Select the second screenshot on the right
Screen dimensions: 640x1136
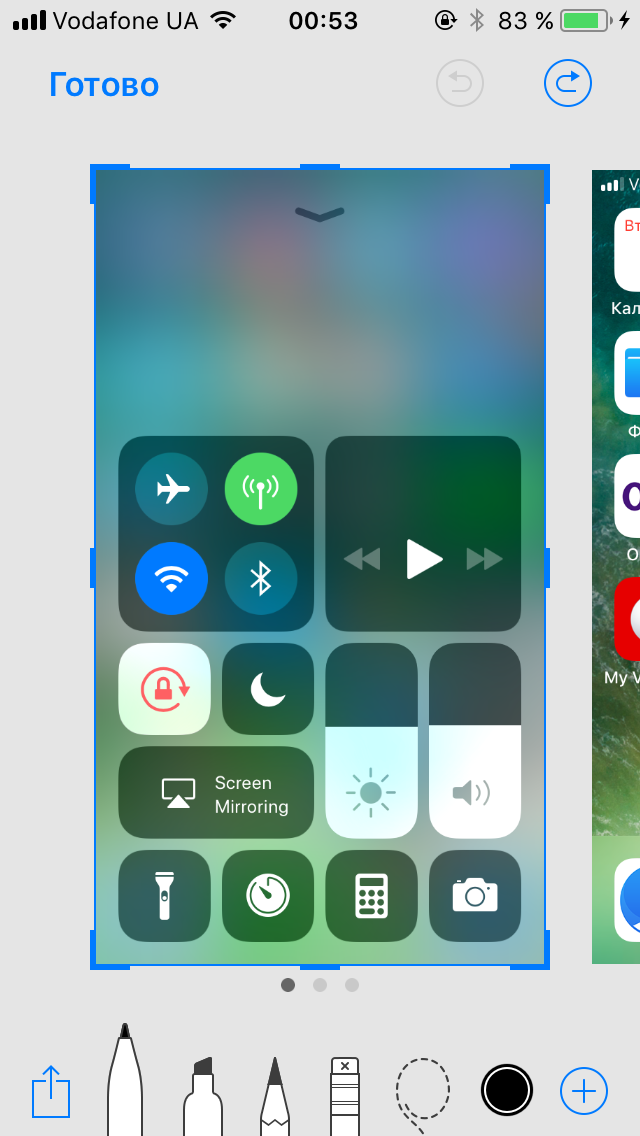[618, 570]
